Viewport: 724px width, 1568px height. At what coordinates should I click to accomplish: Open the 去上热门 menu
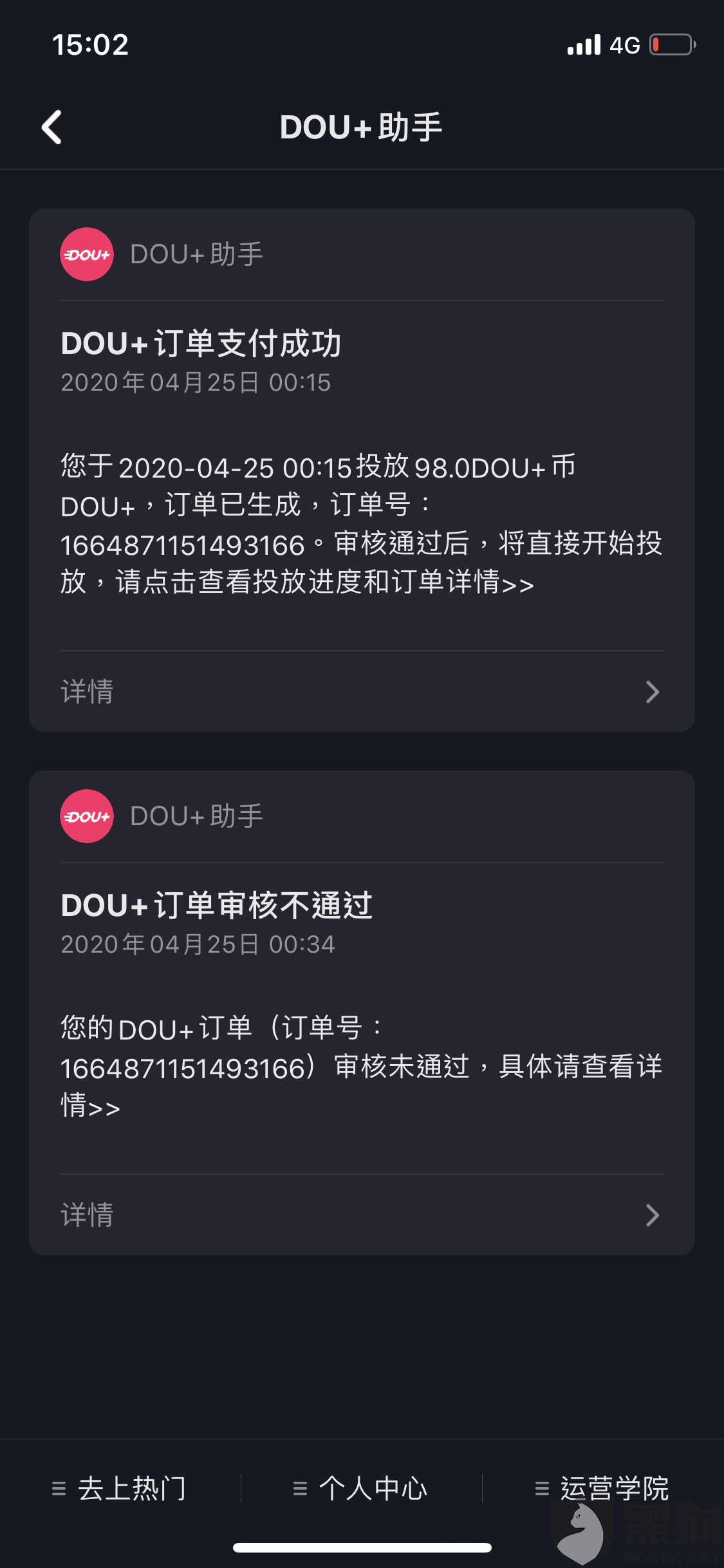click(120, 1488)
